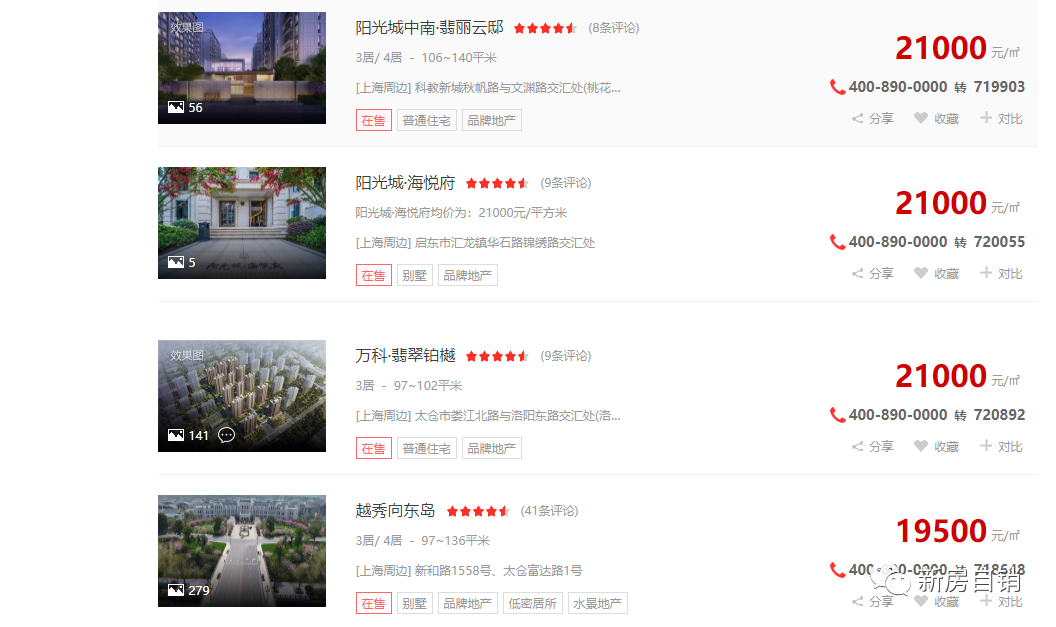
Task: Share the 万科·翡翠铂樾 listing
Action: tap(872, 446)
